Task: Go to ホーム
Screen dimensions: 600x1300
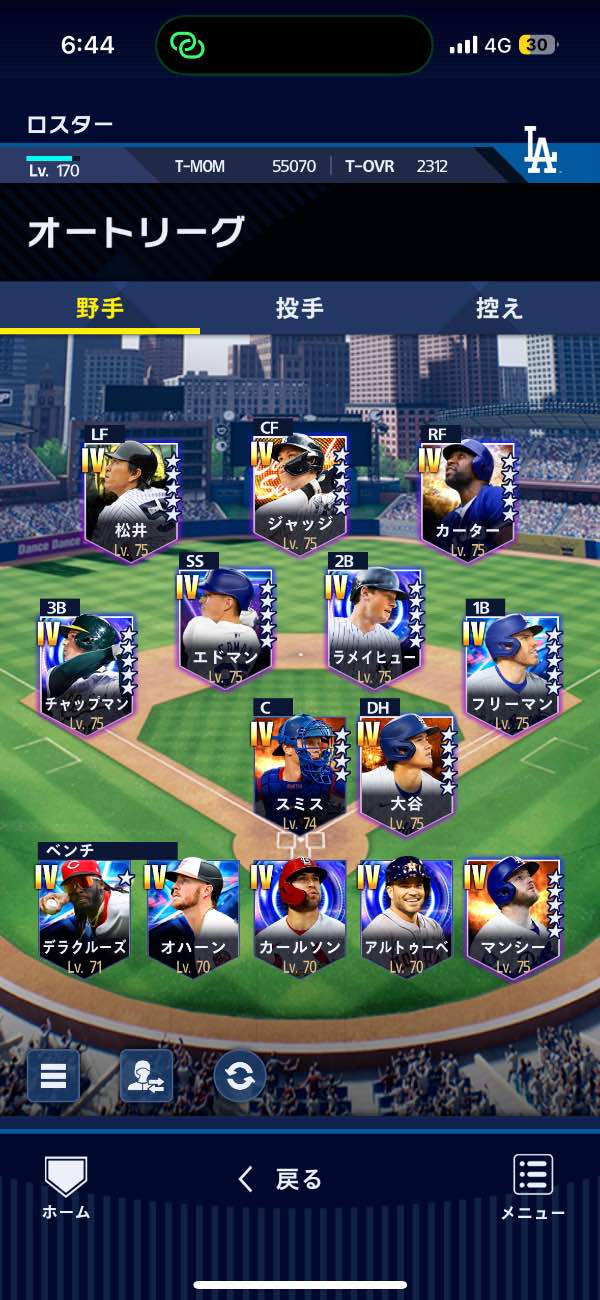Action: pyautogui.click(x=66, y=1188)
